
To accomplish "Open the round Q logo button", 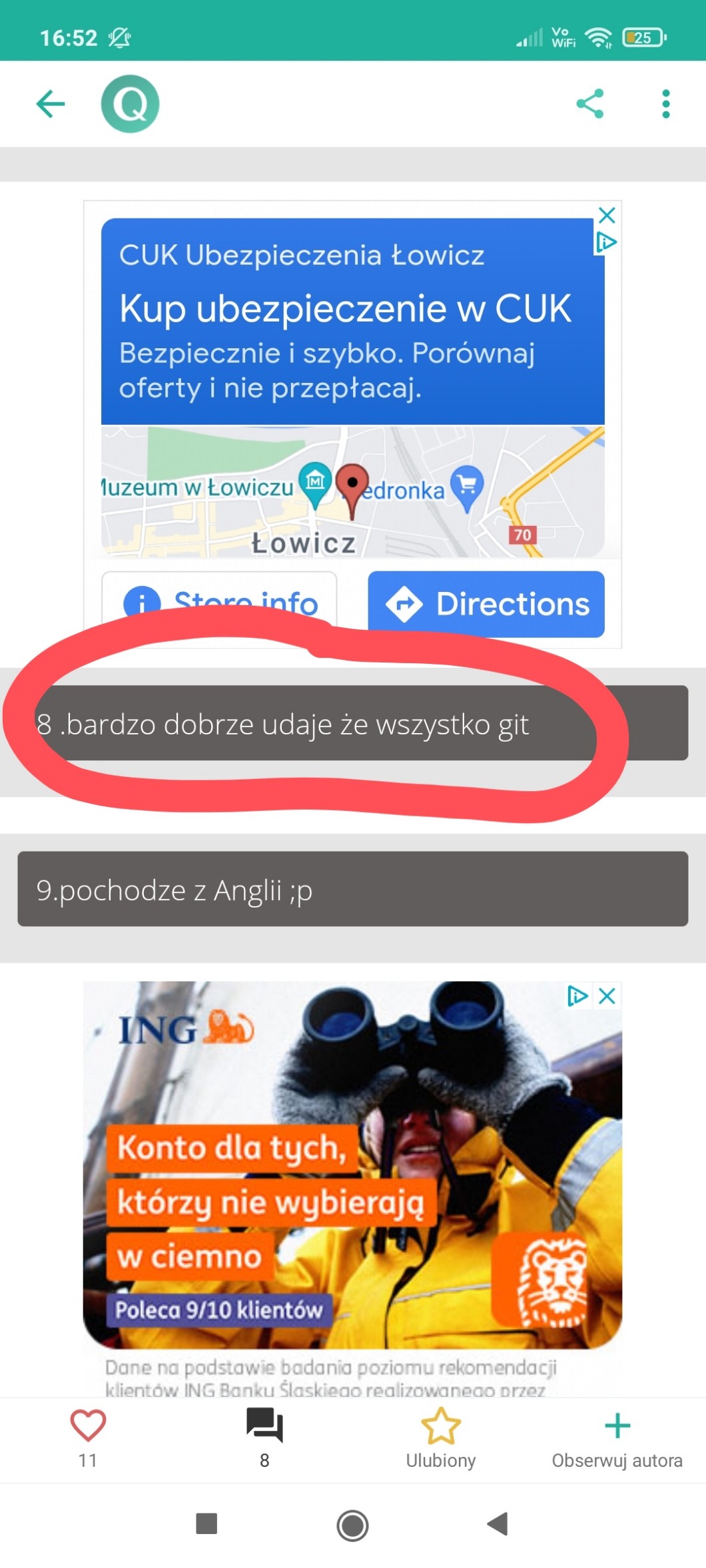I will (x=130, y=104).
